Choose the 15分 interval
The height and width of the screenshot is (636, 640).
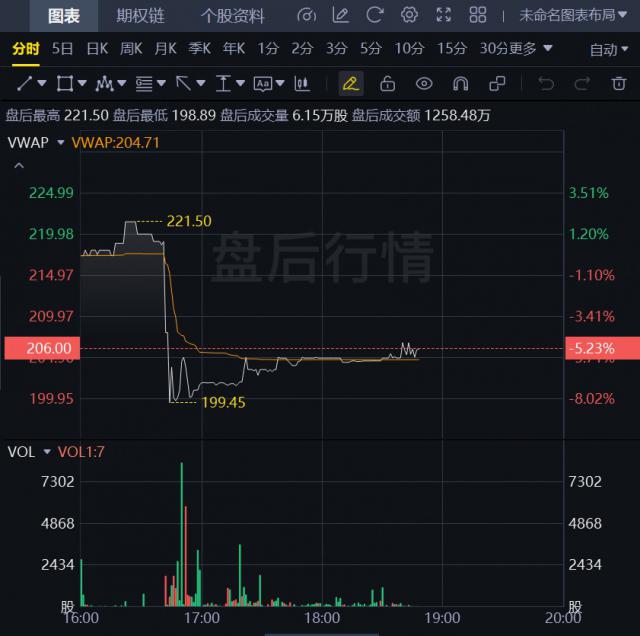click(452, 48)
